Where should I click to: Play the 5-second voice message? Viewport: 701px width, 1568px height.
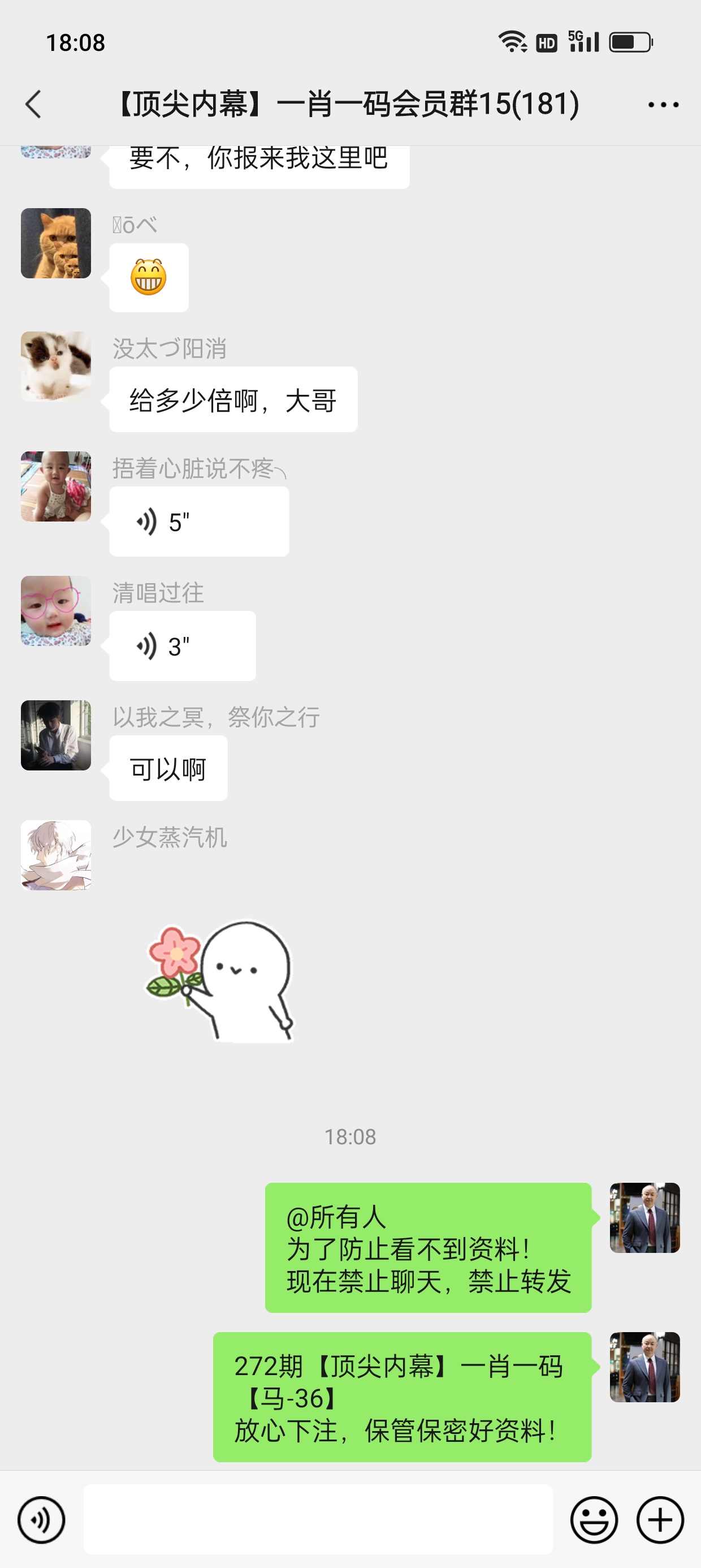click(198, 522)
